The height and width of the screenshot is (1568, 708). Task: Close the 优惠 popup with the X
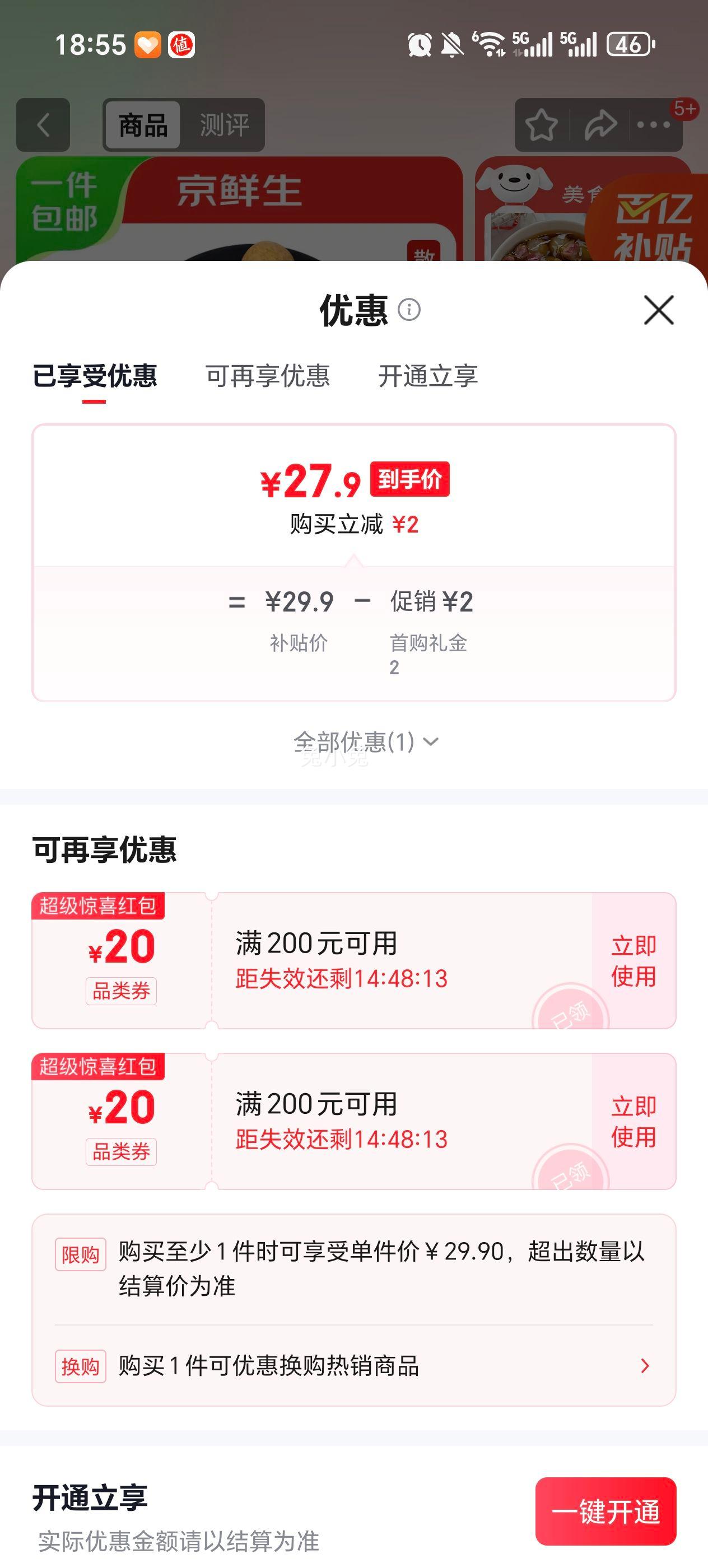tap(659, 311)
